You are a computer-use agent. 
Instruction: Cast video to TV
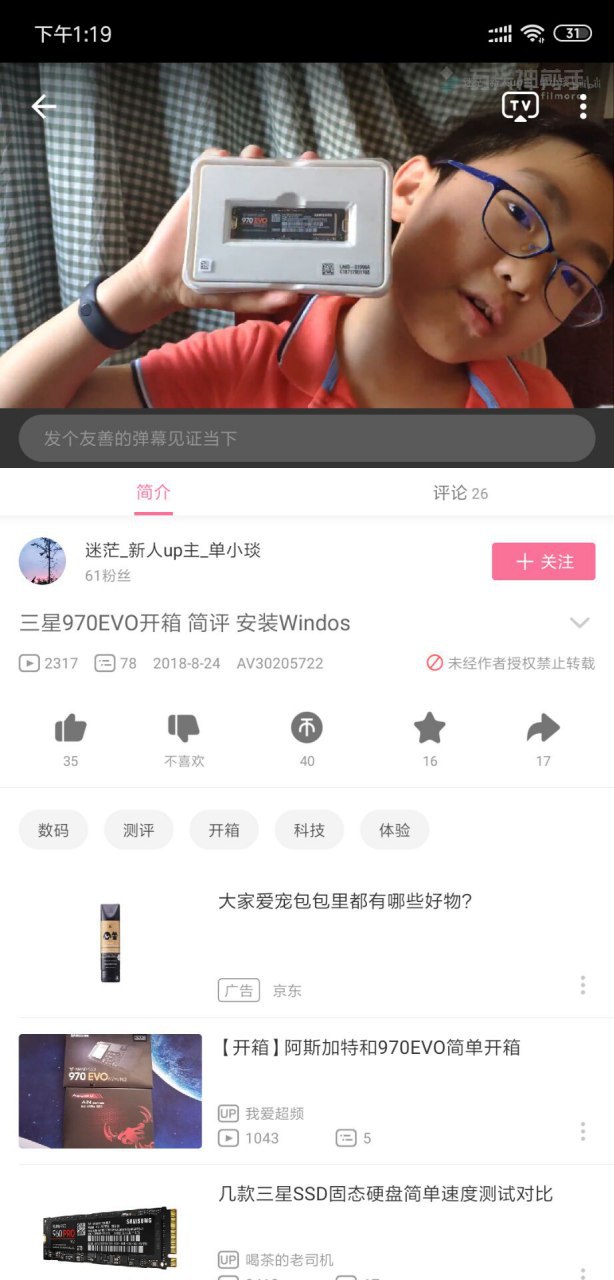520,106
